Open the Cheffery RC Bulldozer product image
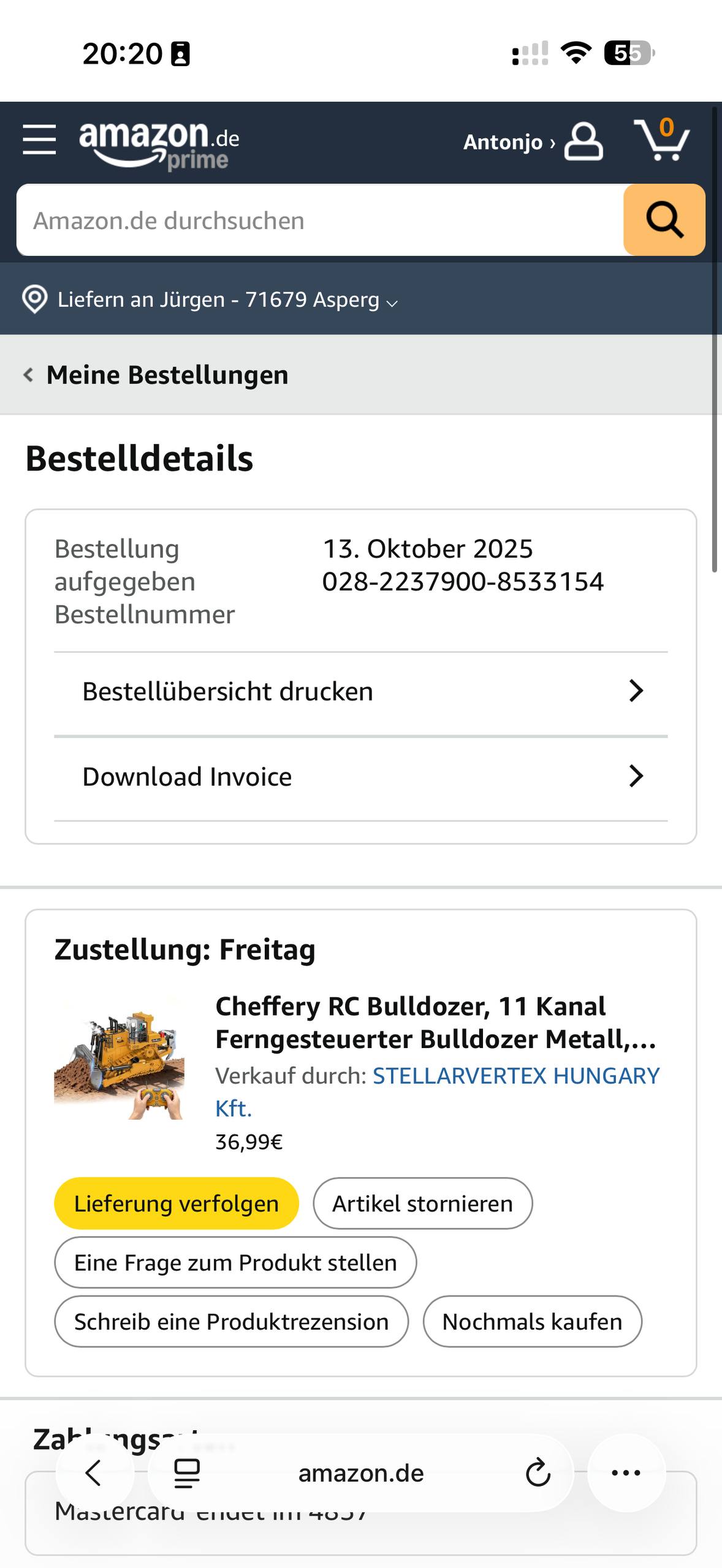This screenshot has width=722, height=1568. [x=119, y=1058]
